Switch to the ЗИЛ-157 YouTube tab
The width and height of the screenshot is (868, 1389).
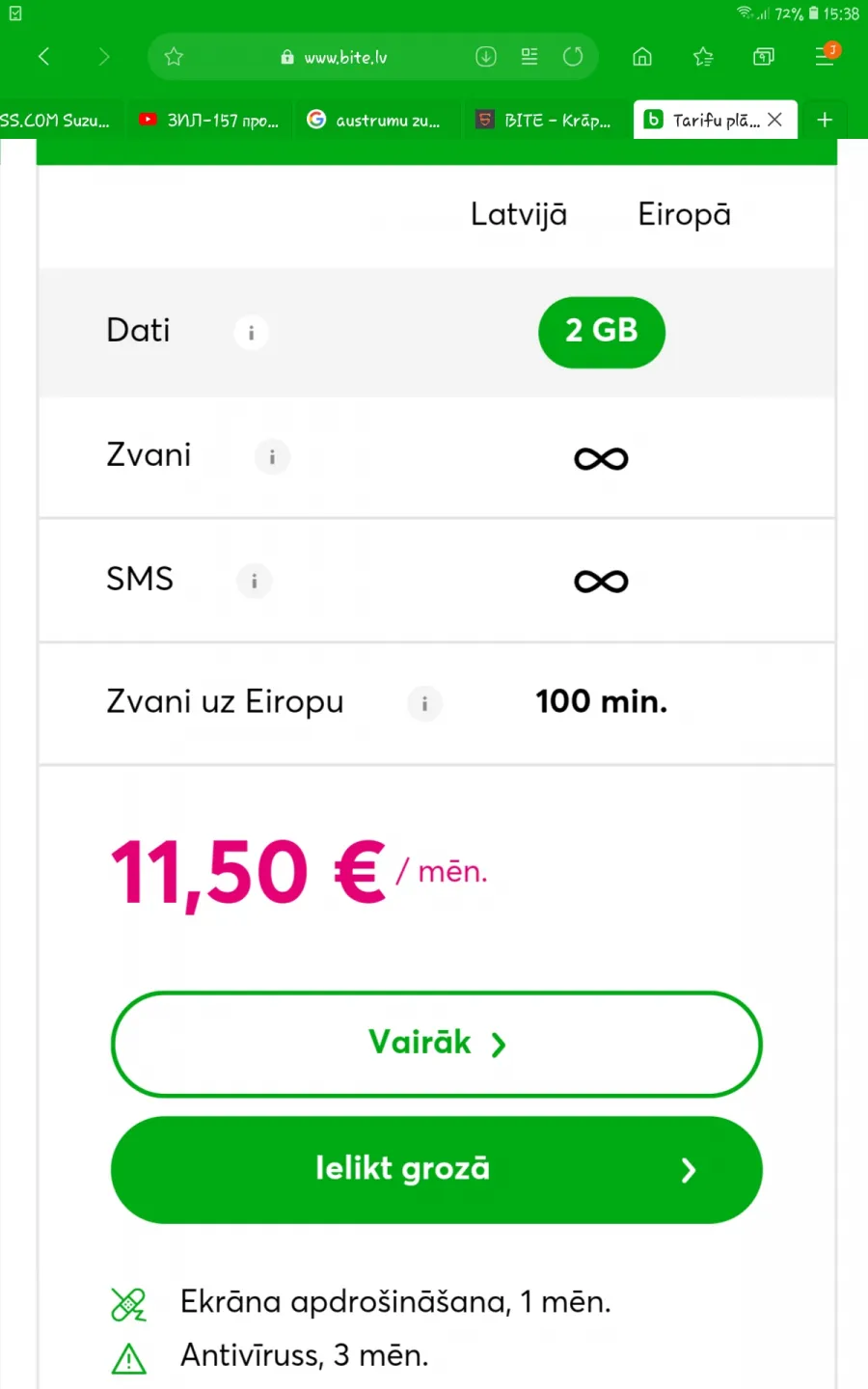click(208, 120)
